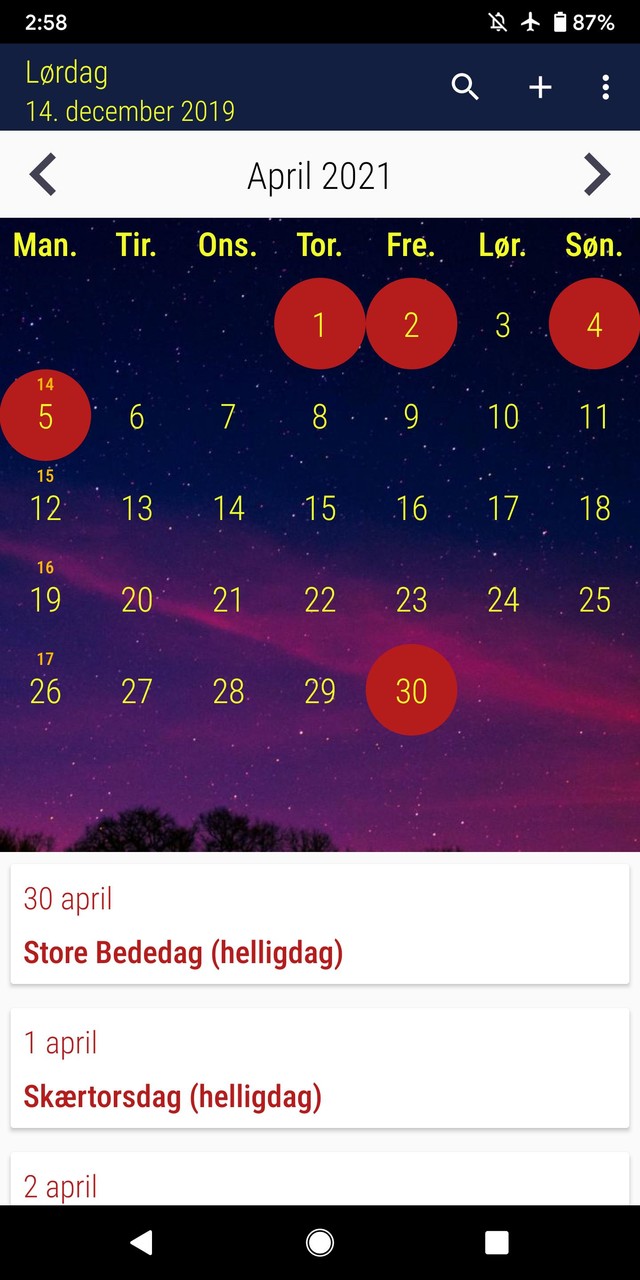Select April 22 on the calendar
The height and width of the screenshot is (1280, 640).
tap(320, 599)
